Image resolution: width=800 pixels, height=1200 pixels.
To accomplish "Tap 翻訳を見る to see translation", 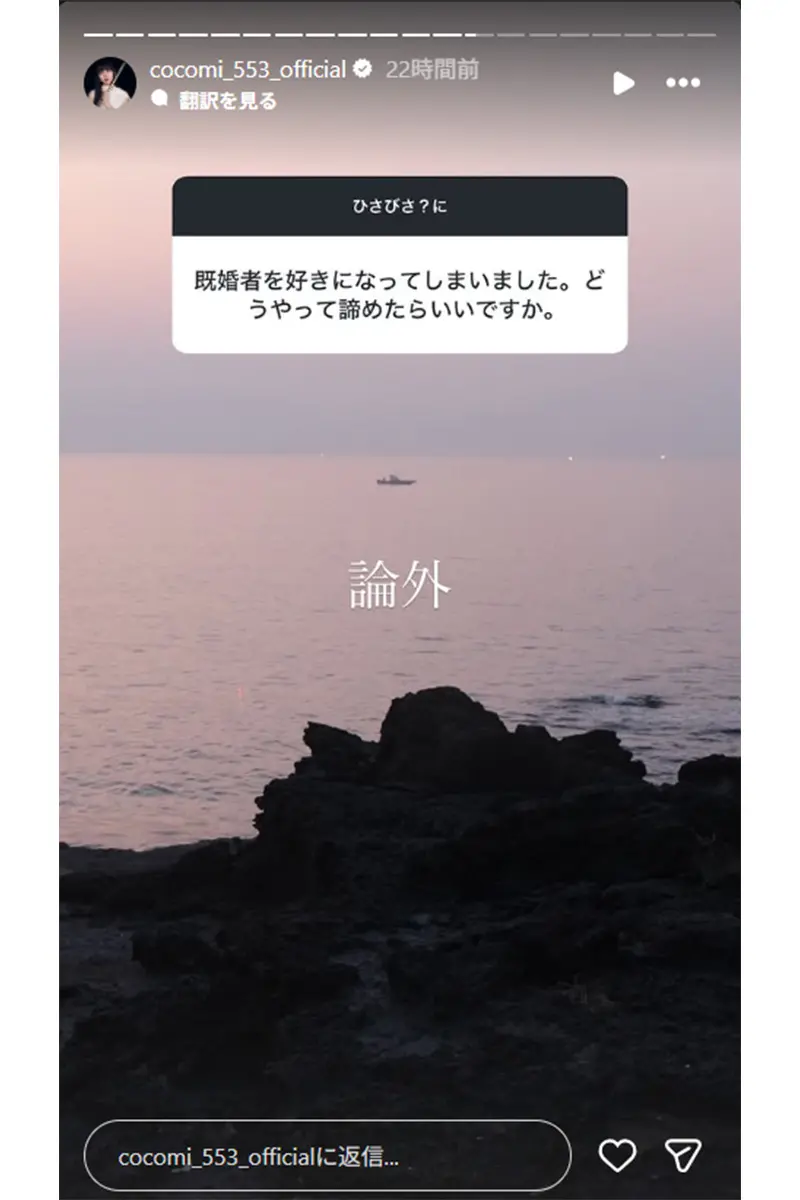I will pyautogui.click(x=226, y=100).
